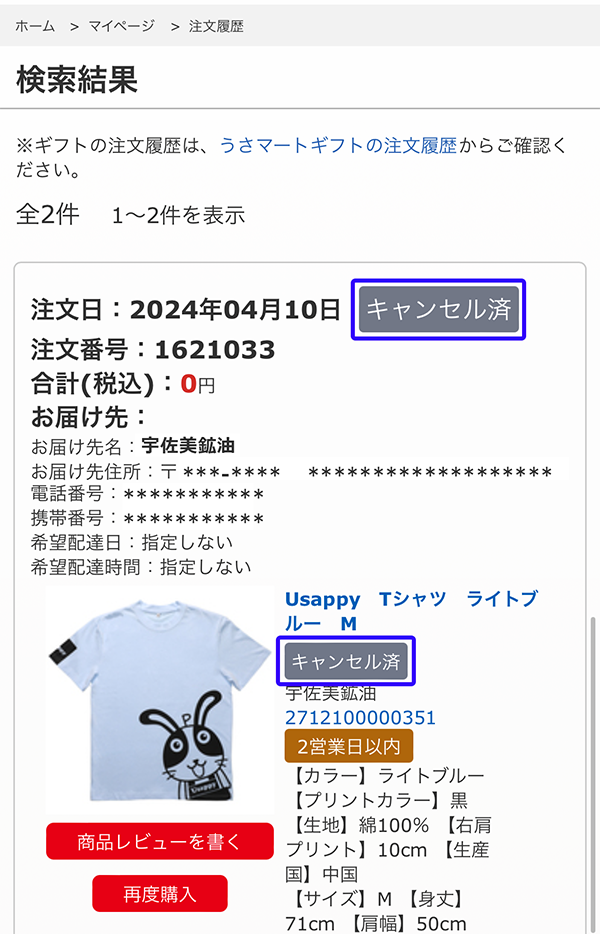Open the Usappy Tシャツ ライトブルー product link
Screen dimensions: 600x934
coord(411,611)
